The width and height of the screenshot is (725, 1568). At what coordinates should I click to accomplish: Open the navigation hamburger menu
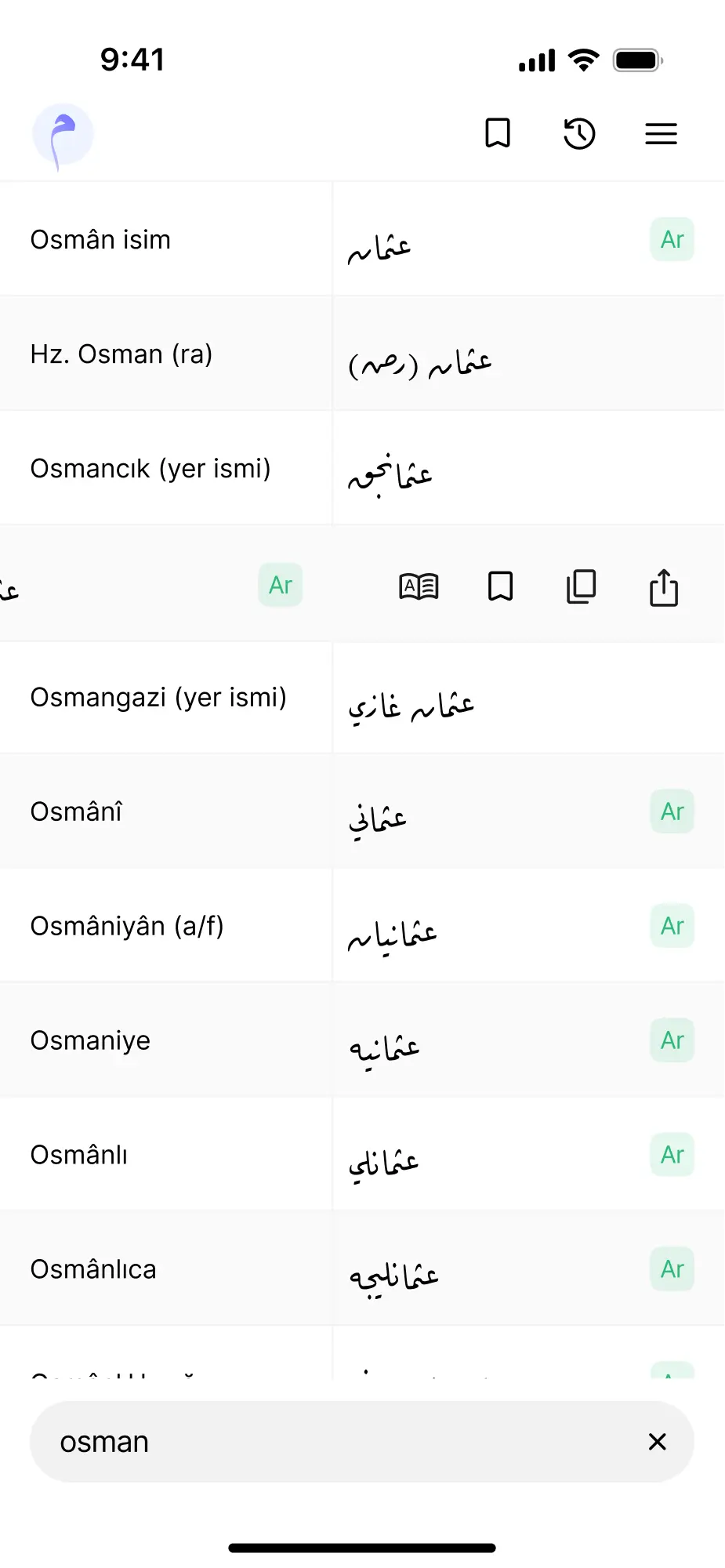(x=661, y=133)
